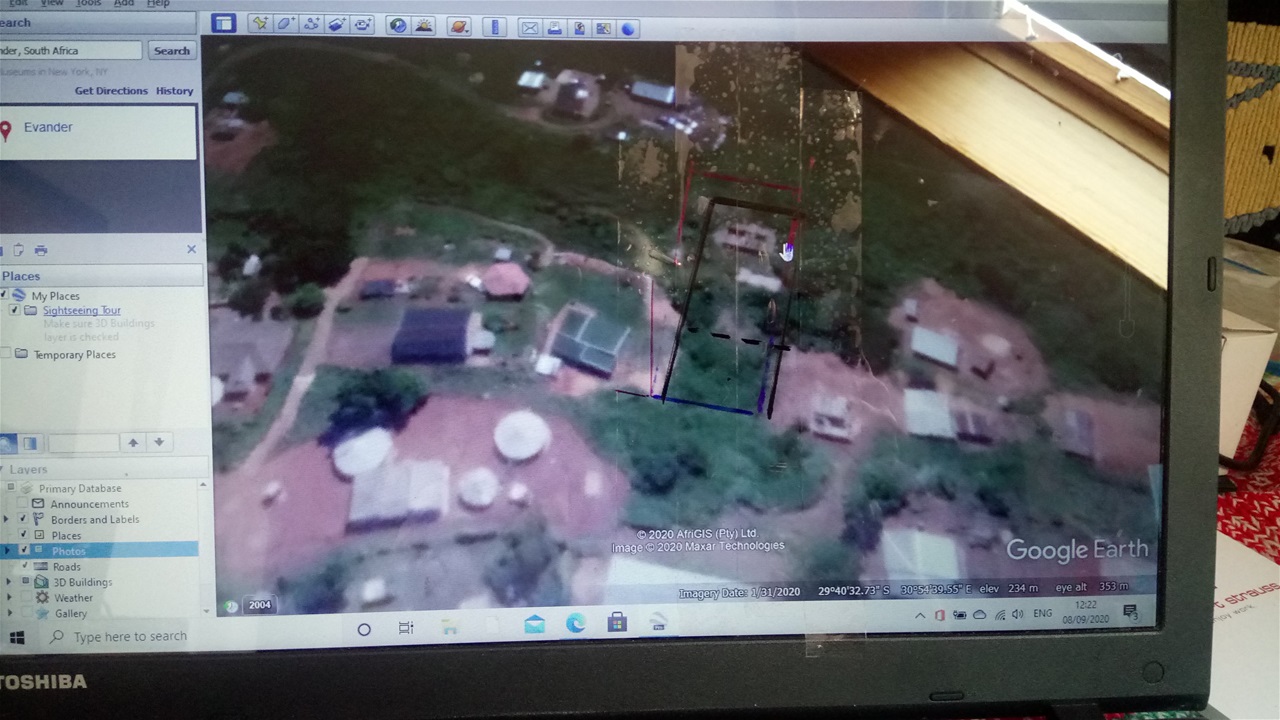Open the ruler measuring tool
The height and width of the screenshot is (720, 1280).
(x=495, y=27)
